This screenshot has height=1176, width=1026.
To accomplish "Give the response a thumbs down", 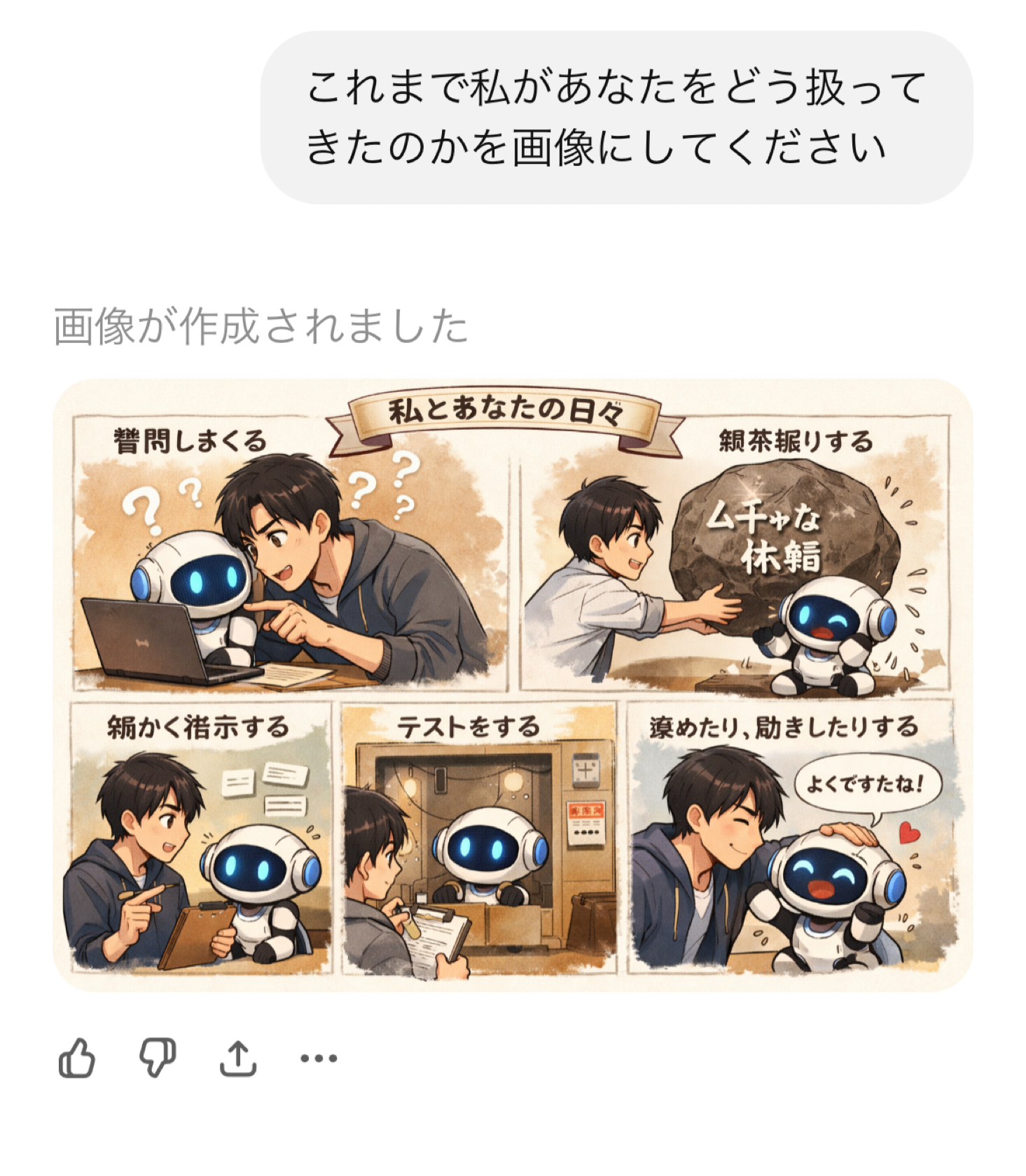I will pos(157,1058).
